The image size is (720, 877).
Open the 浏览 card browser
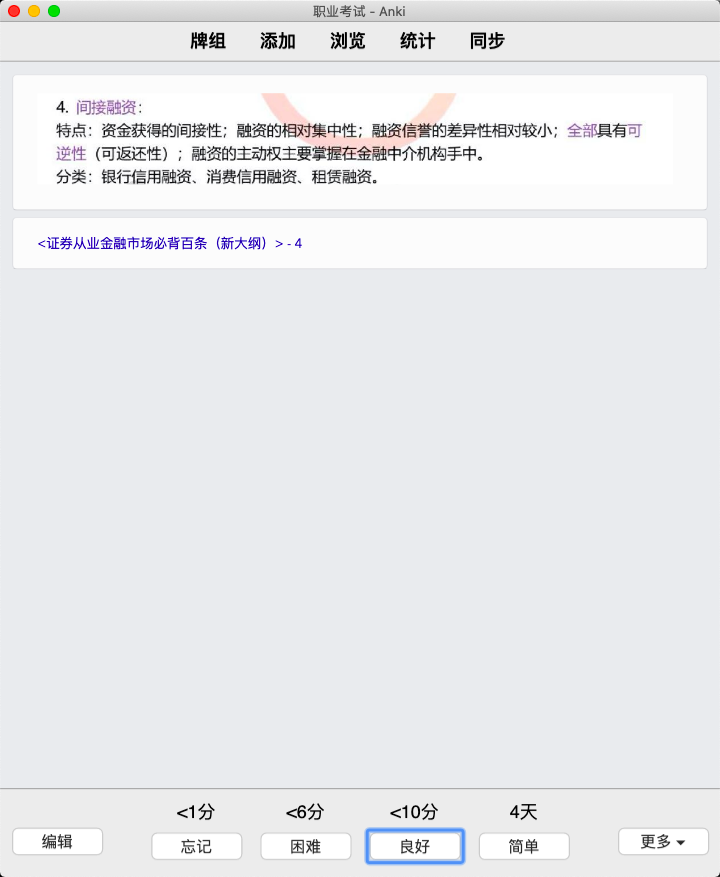(x=348, y=41)
